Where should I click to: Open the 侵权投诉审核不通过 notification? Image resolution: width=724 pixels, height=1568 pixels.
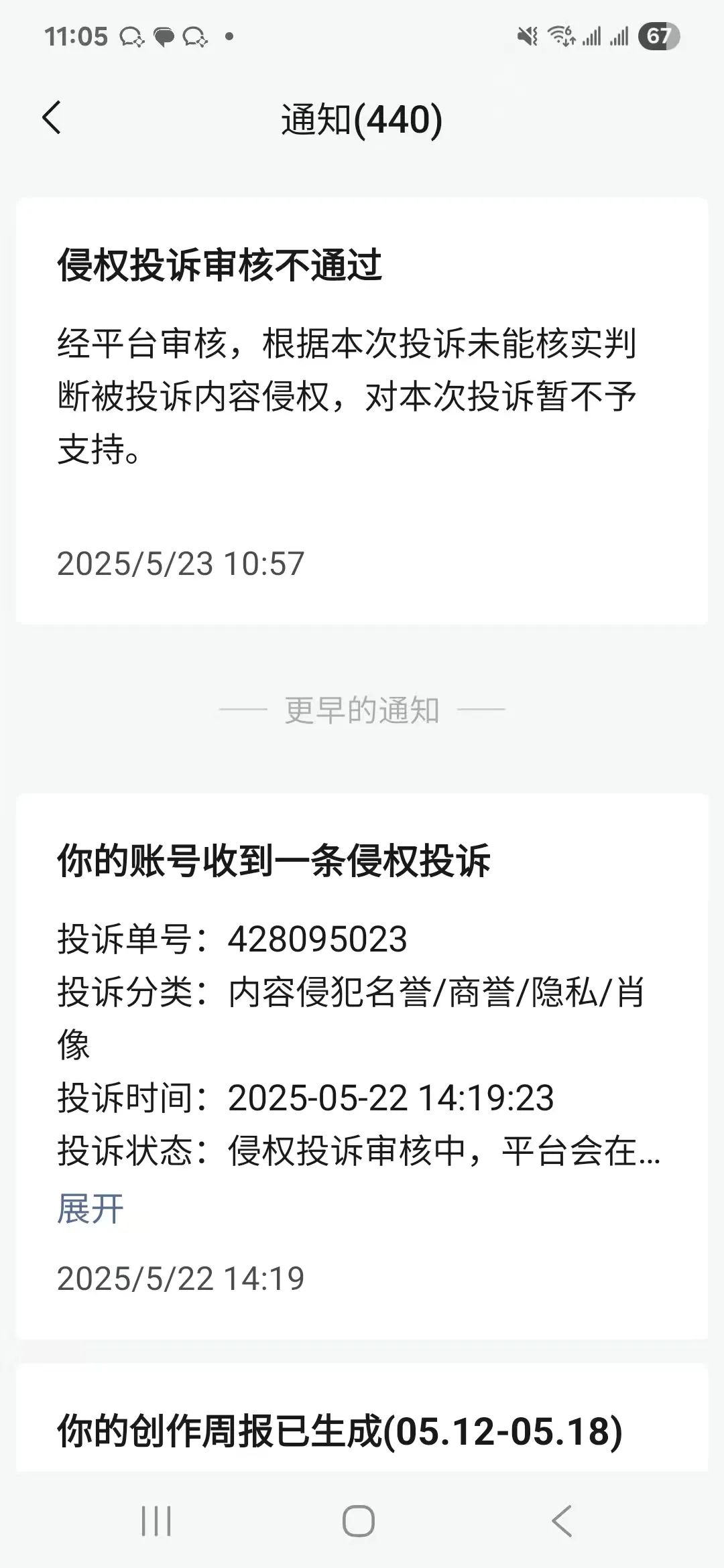[x=362, y=411]
